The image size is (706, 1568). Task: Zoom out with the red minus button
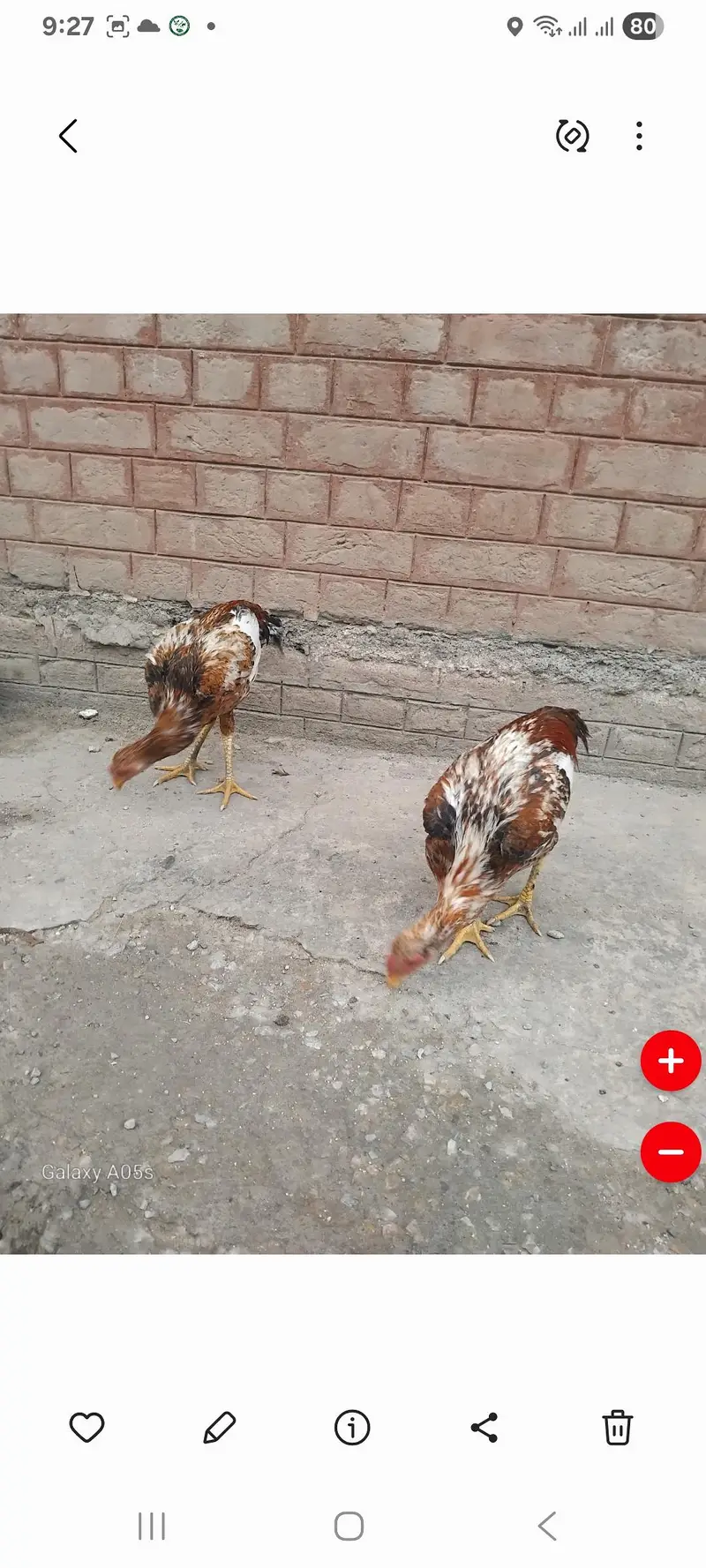tap(671, 1152)
